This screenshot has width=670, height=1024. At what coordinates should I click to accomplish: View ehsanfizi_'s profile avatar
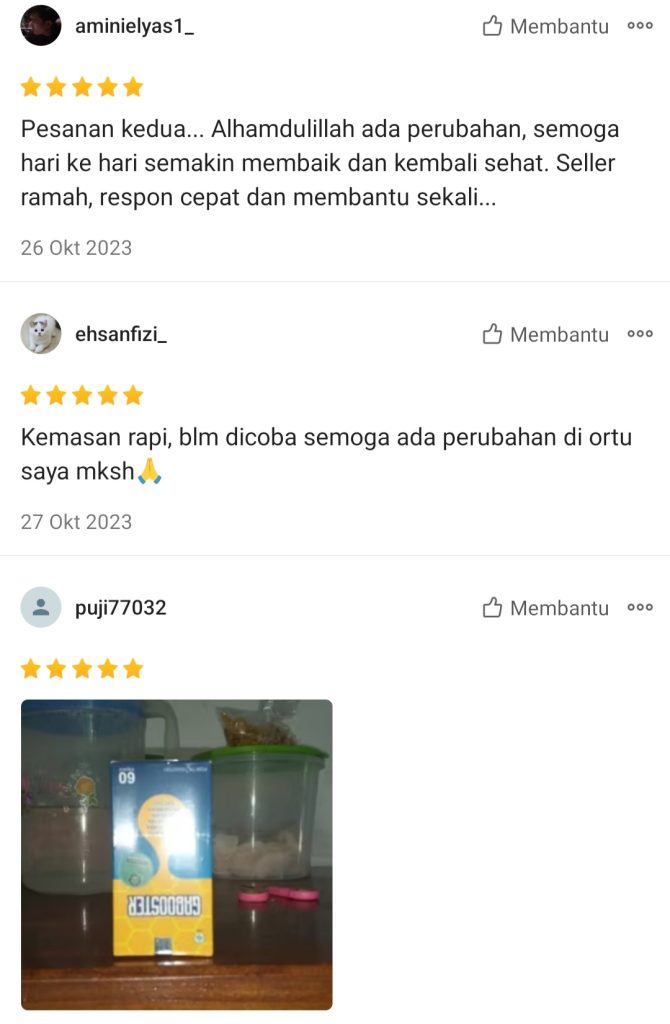[41, 334]
